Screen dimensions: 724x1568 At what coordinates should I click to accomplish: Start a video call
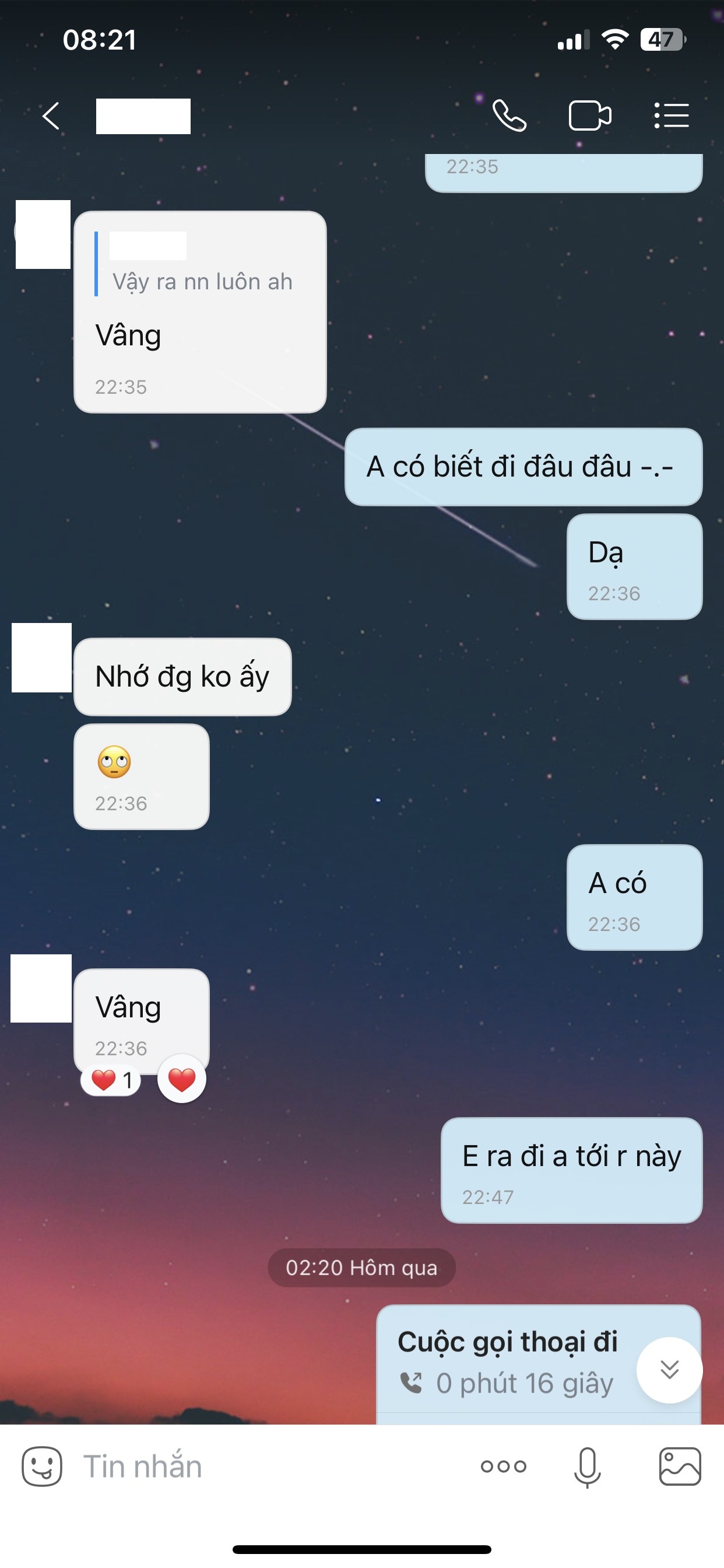tap(589, 116)
